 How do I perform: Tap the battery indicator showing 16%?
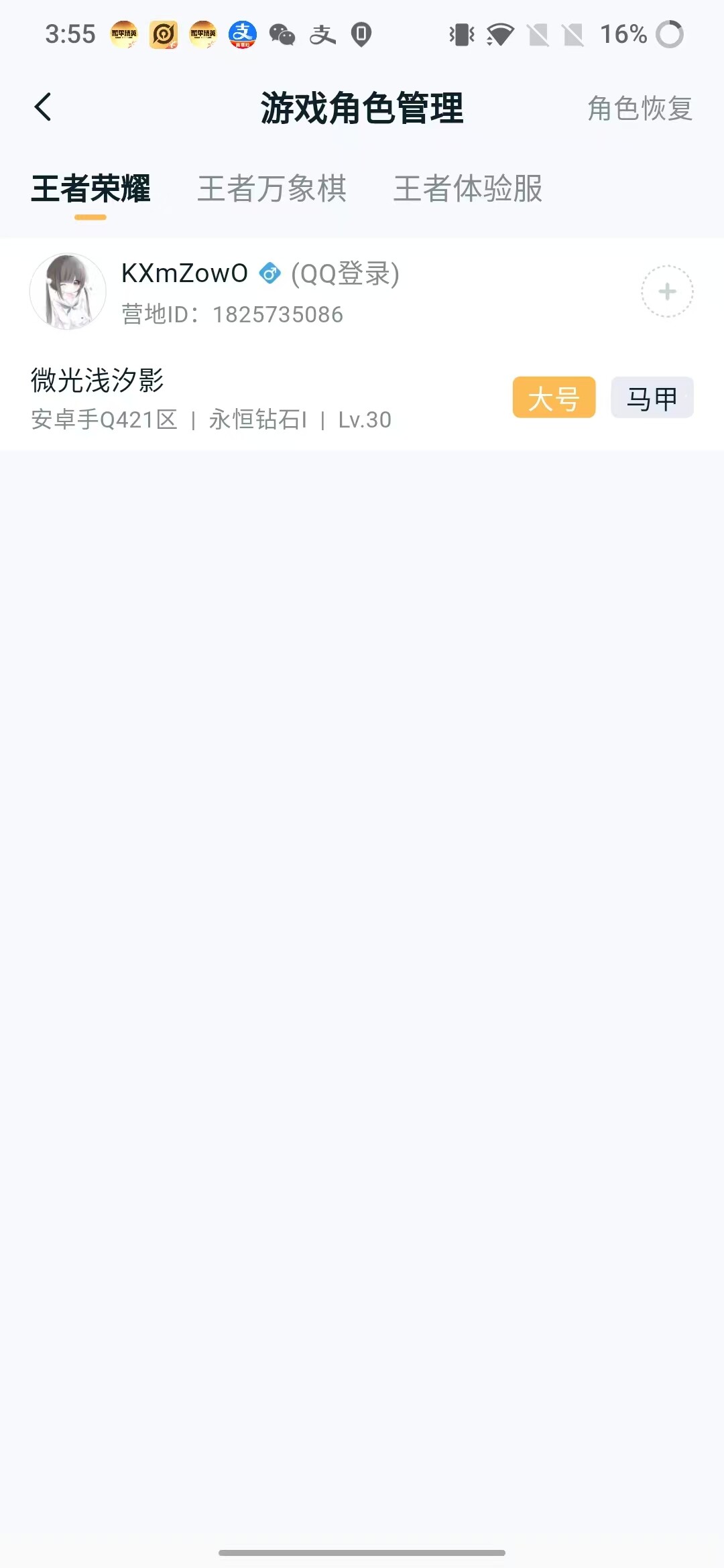tap(623, 31)
